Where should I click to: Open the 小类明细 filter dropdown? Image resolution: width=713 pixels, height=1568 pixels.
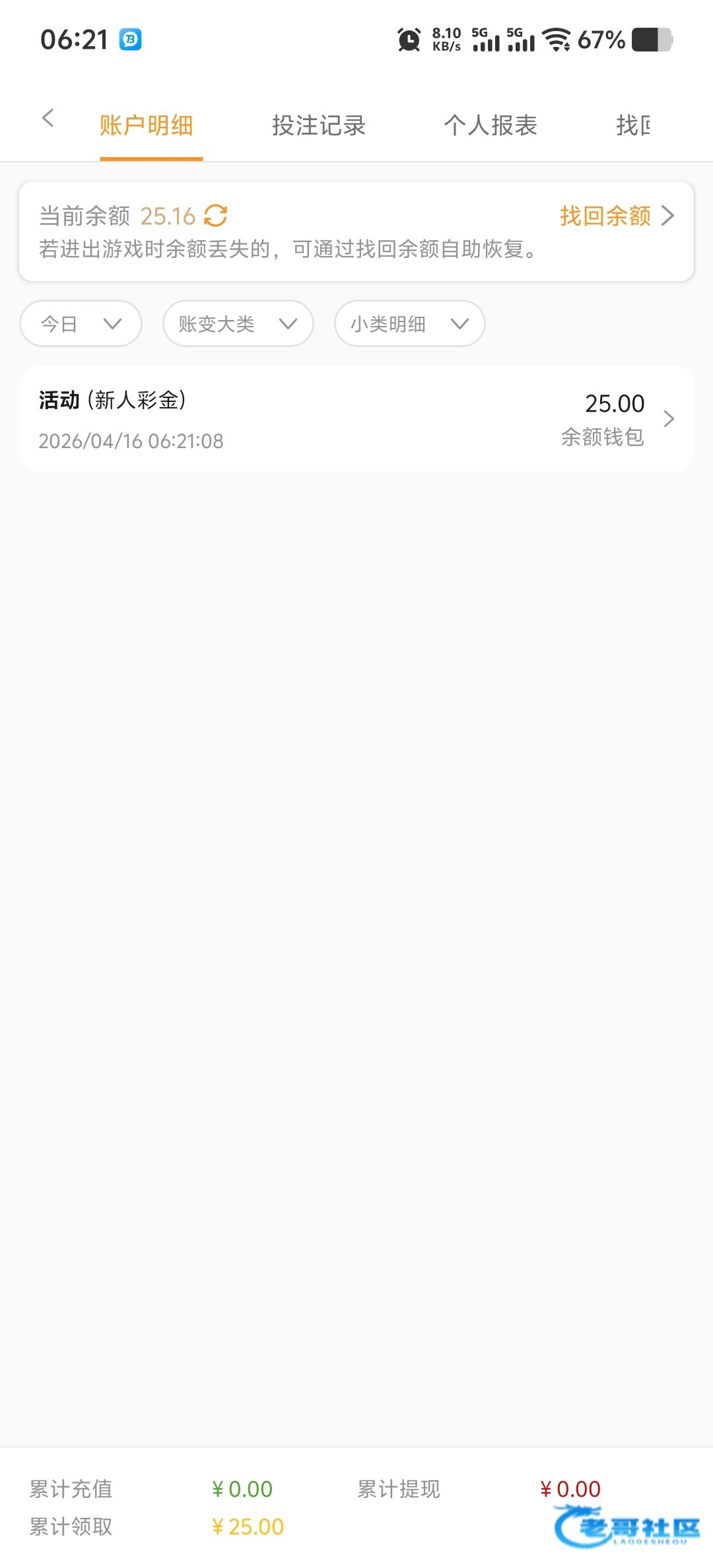[409, 323]
